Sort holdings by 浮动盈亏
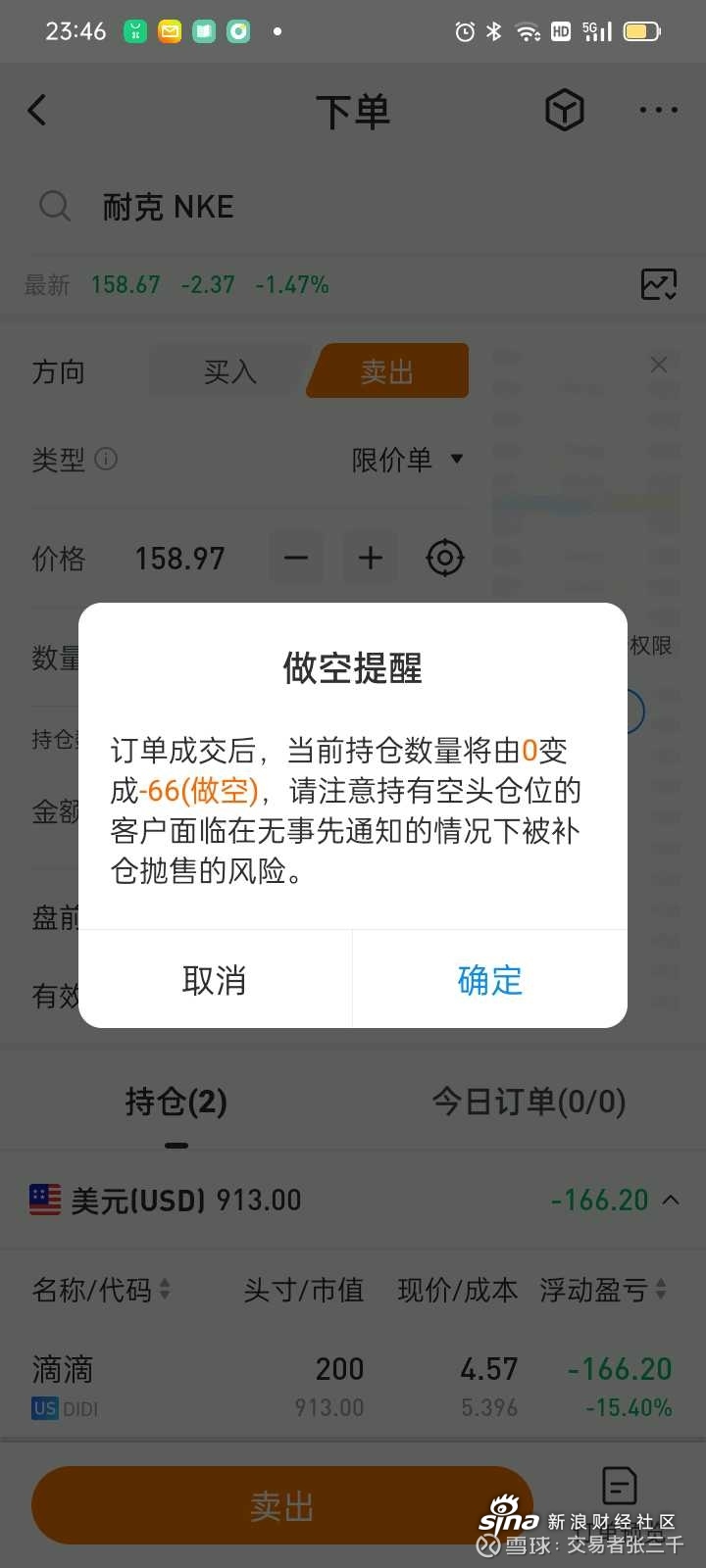Image resolution: width=706 pixels, height=1568 pixels. coord(602,1290)
